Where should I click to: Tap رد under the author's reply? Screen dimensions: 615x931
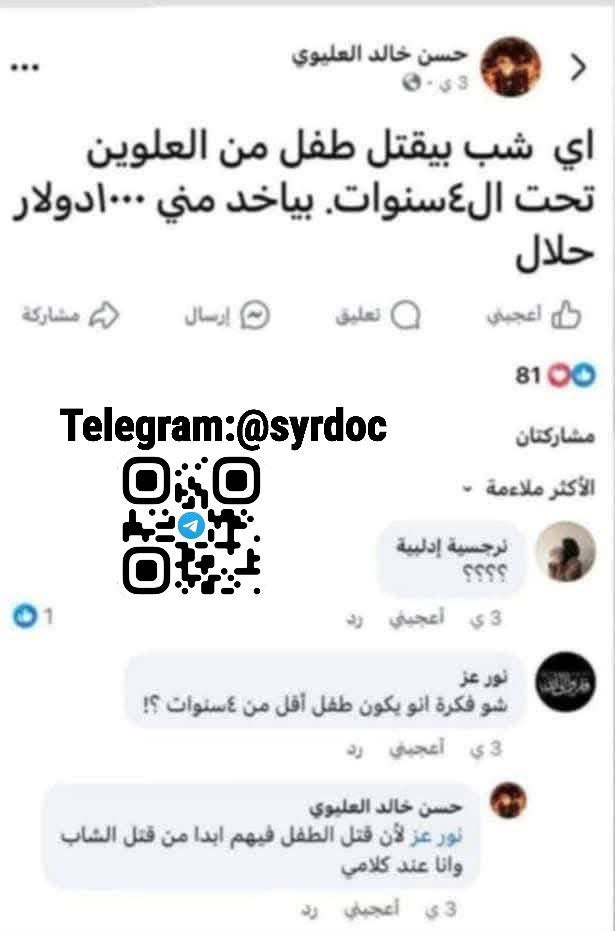tap(310, 910)
